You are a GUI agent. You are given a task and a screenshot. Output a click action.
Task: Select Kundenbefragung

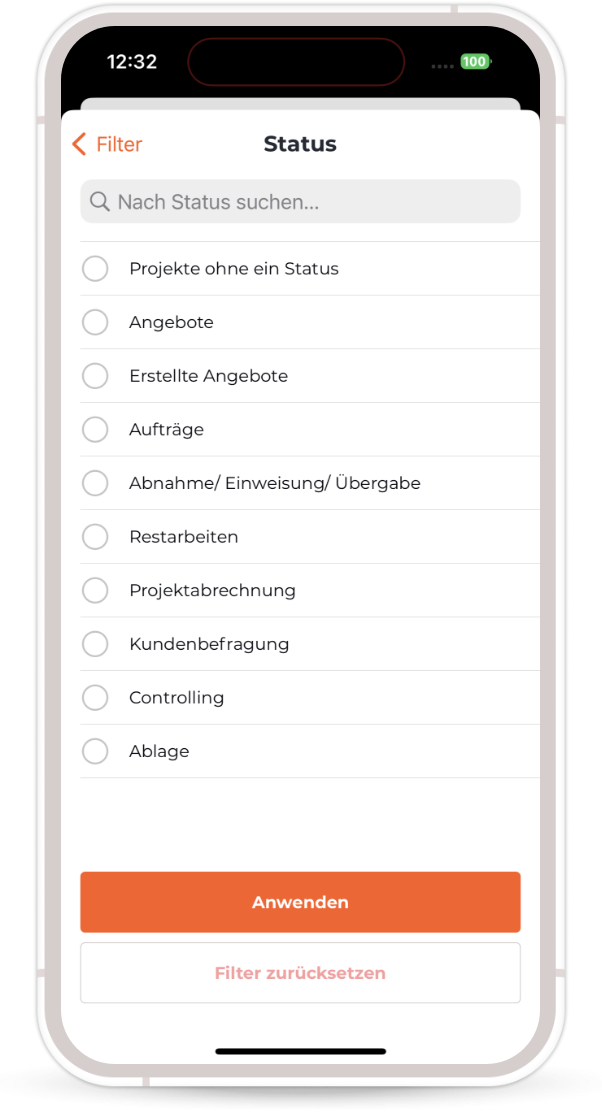click(310, 644)
